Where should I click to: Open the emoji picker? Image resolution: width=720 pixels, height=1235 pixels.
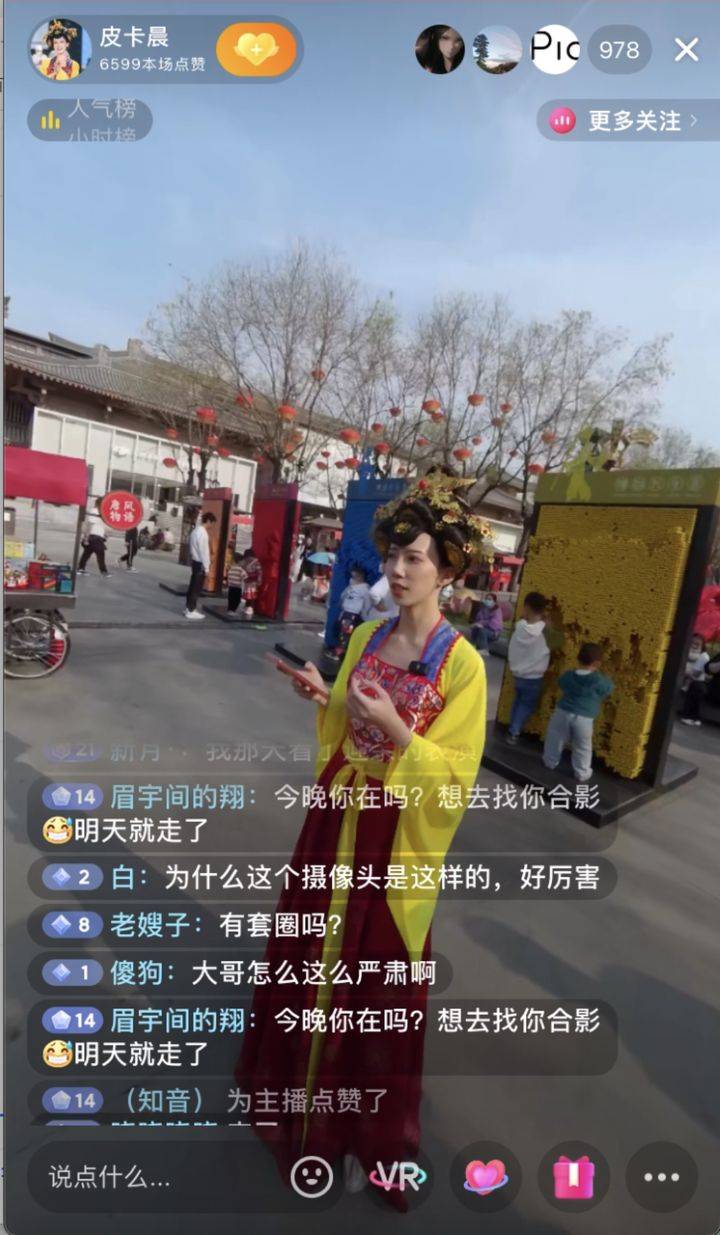click(x=312, y=1176)
